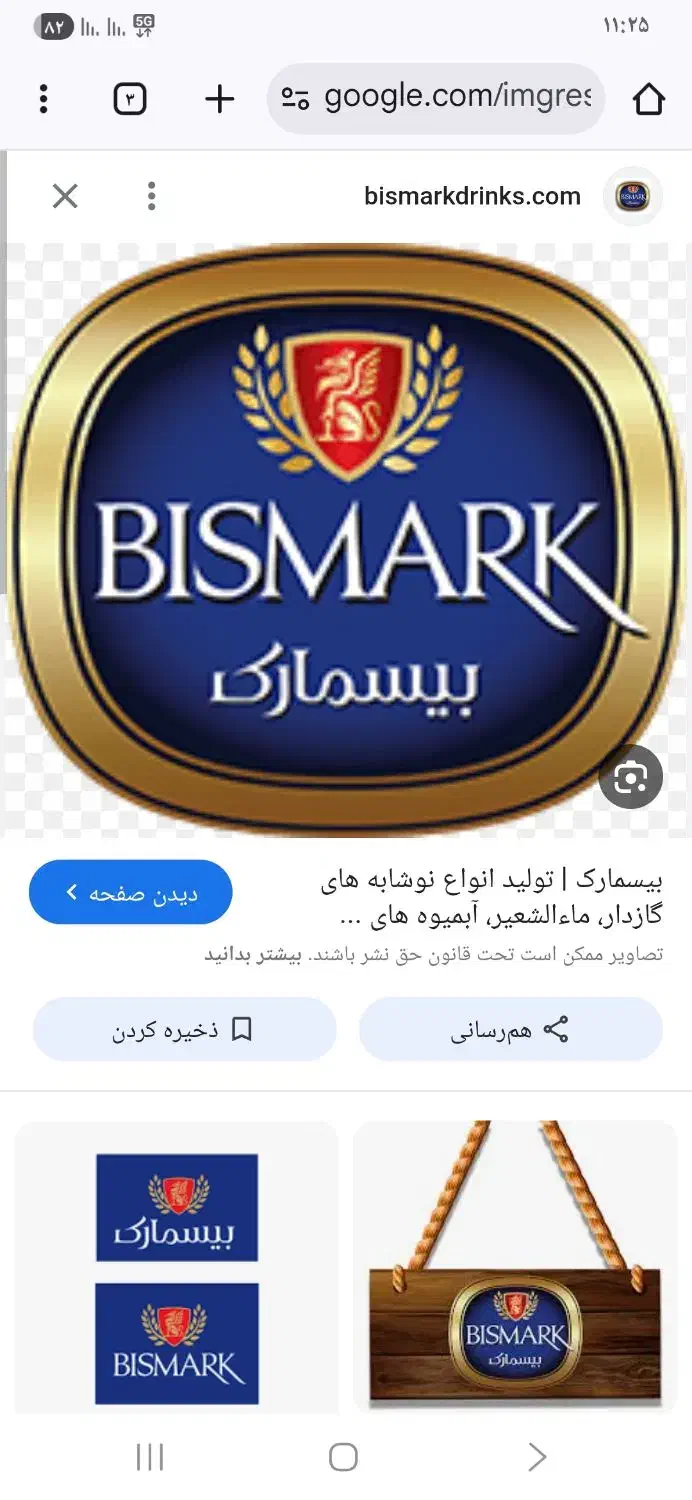
Task: Open the browser overflow menu
Action: pyautogui.click(x=43, y=99)
